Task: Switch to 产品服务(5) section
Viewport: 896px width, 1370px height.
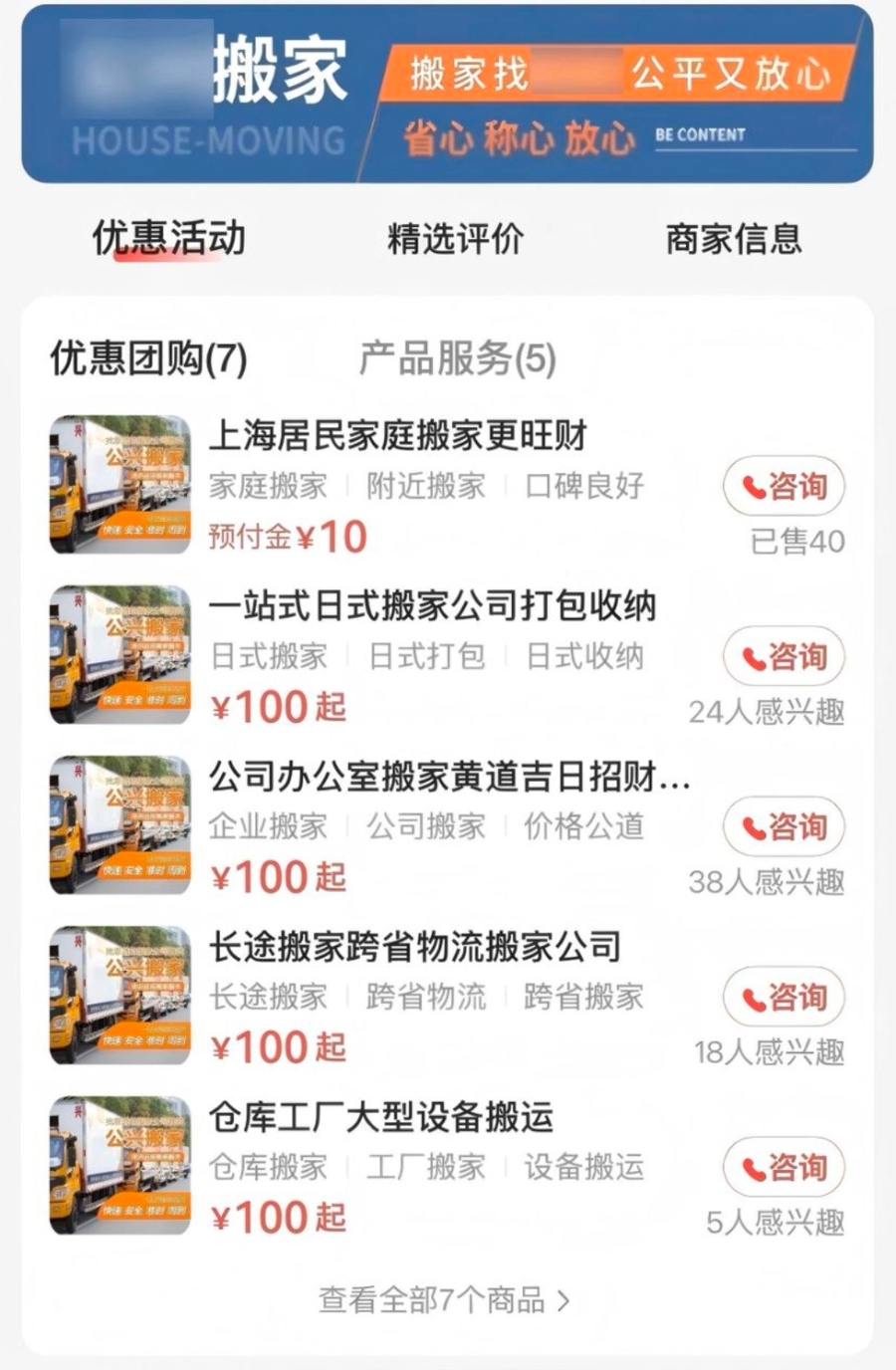Action: pos(458,358)
